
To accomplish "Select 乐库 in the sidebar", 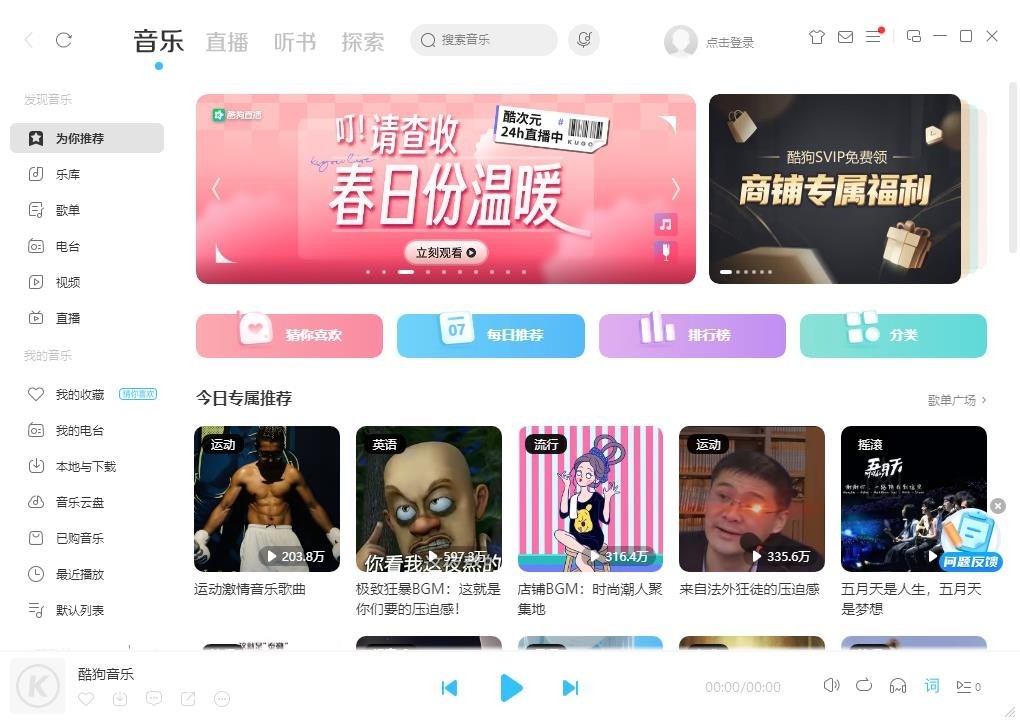I will pyautogui.click(x=67, y=174).
